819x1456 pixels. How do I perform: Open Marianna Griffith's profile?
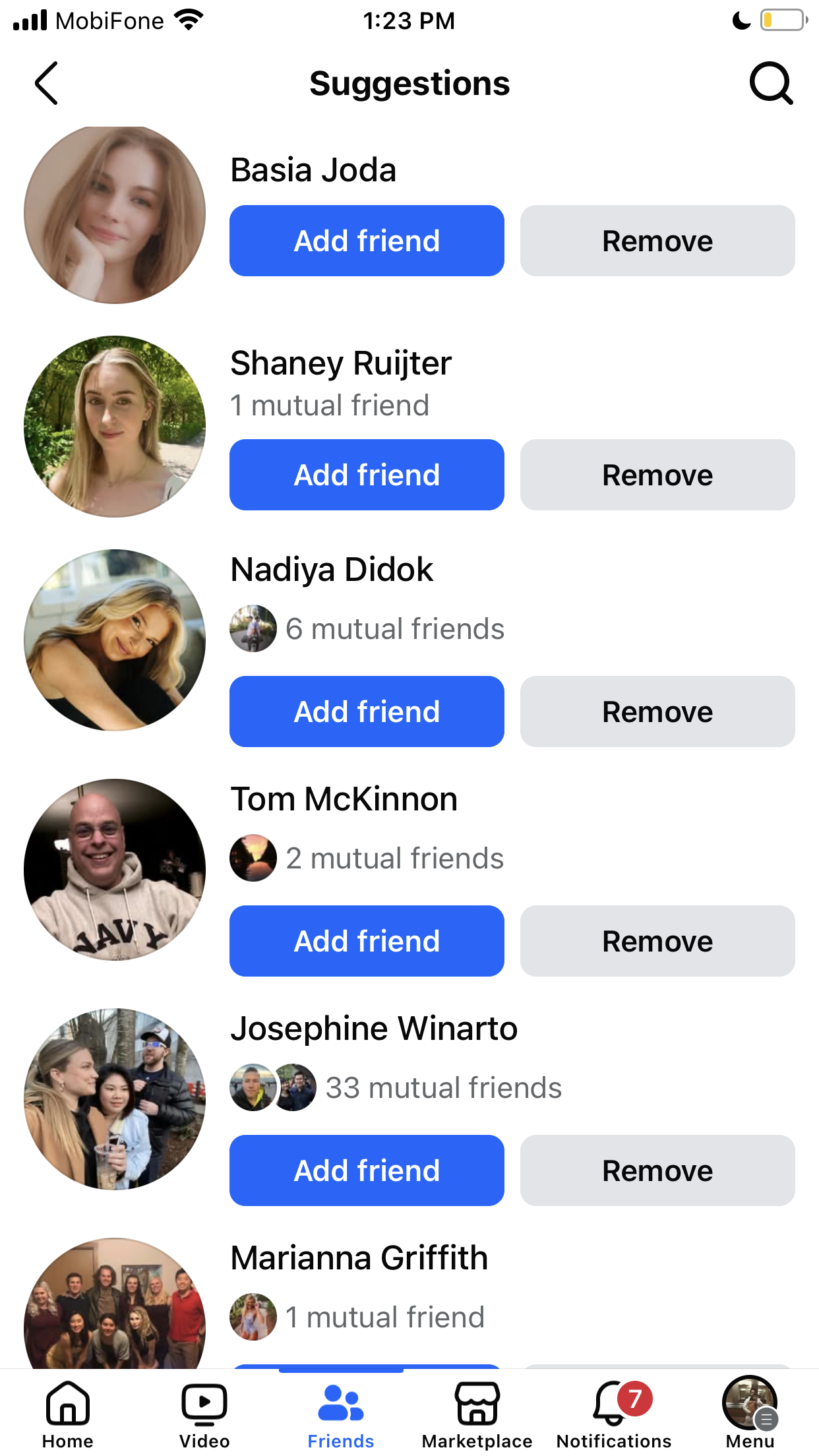[359, 1258]
